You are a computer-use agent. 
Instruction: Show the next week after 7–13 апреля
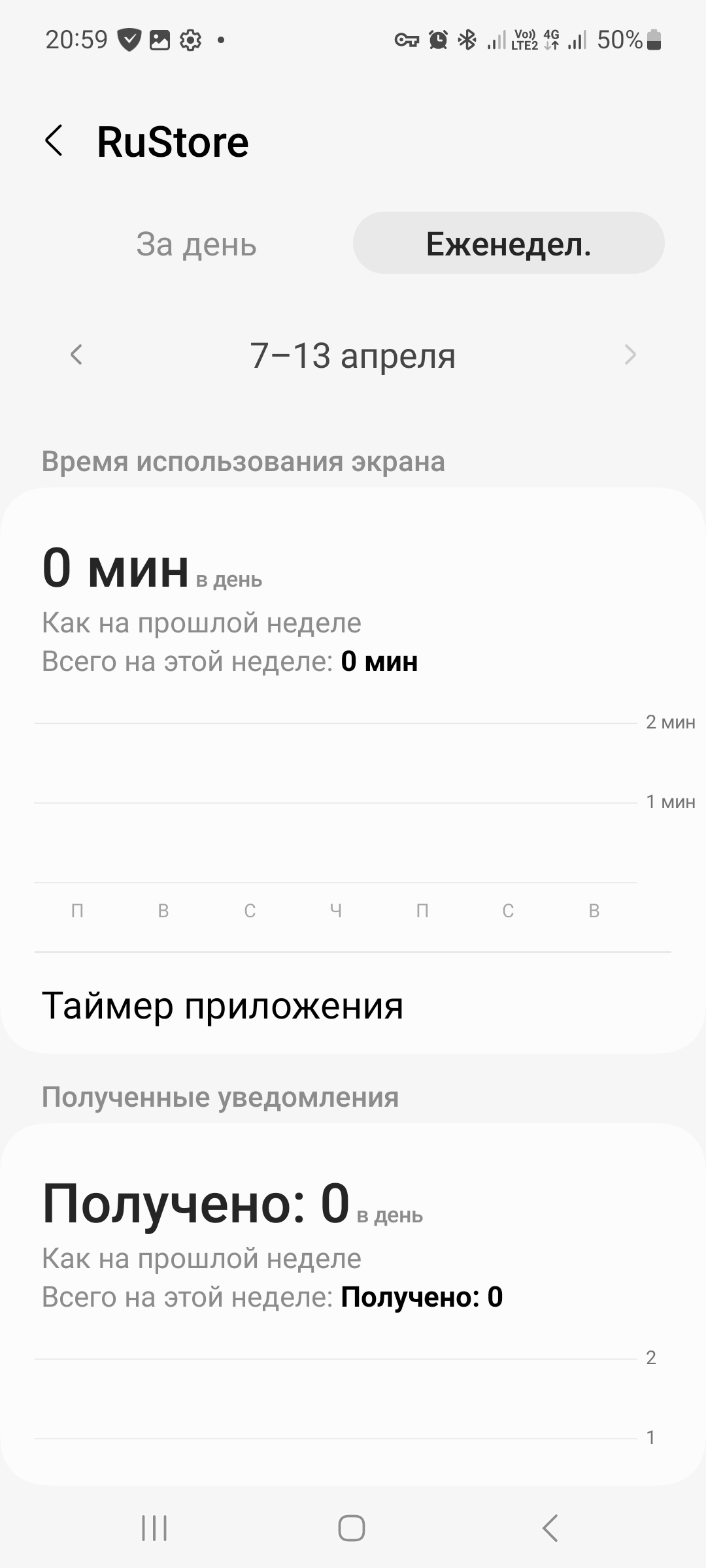[x=630, y=355]
